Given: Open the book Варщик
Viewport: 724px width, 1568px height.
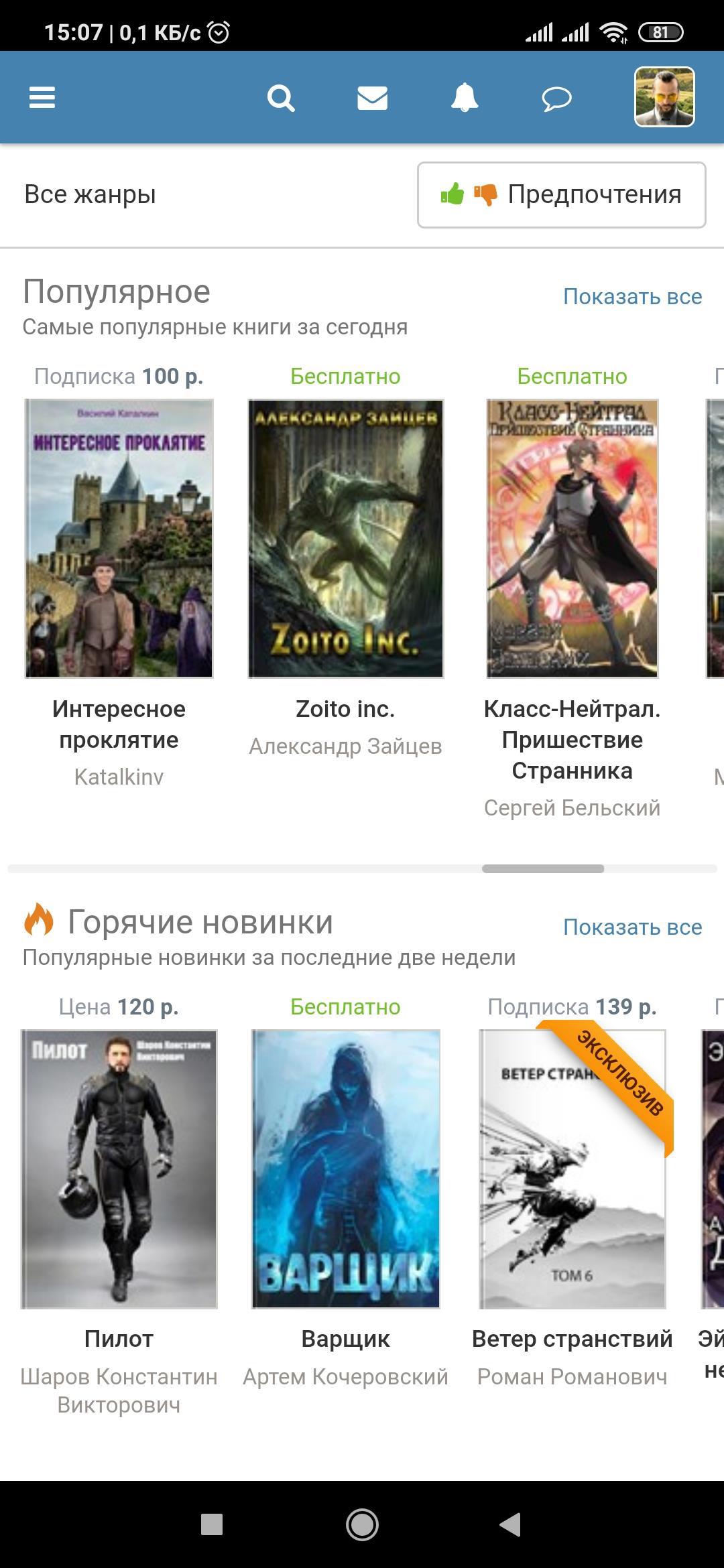Looking at the screenshot, I should tap(346, 1169).
